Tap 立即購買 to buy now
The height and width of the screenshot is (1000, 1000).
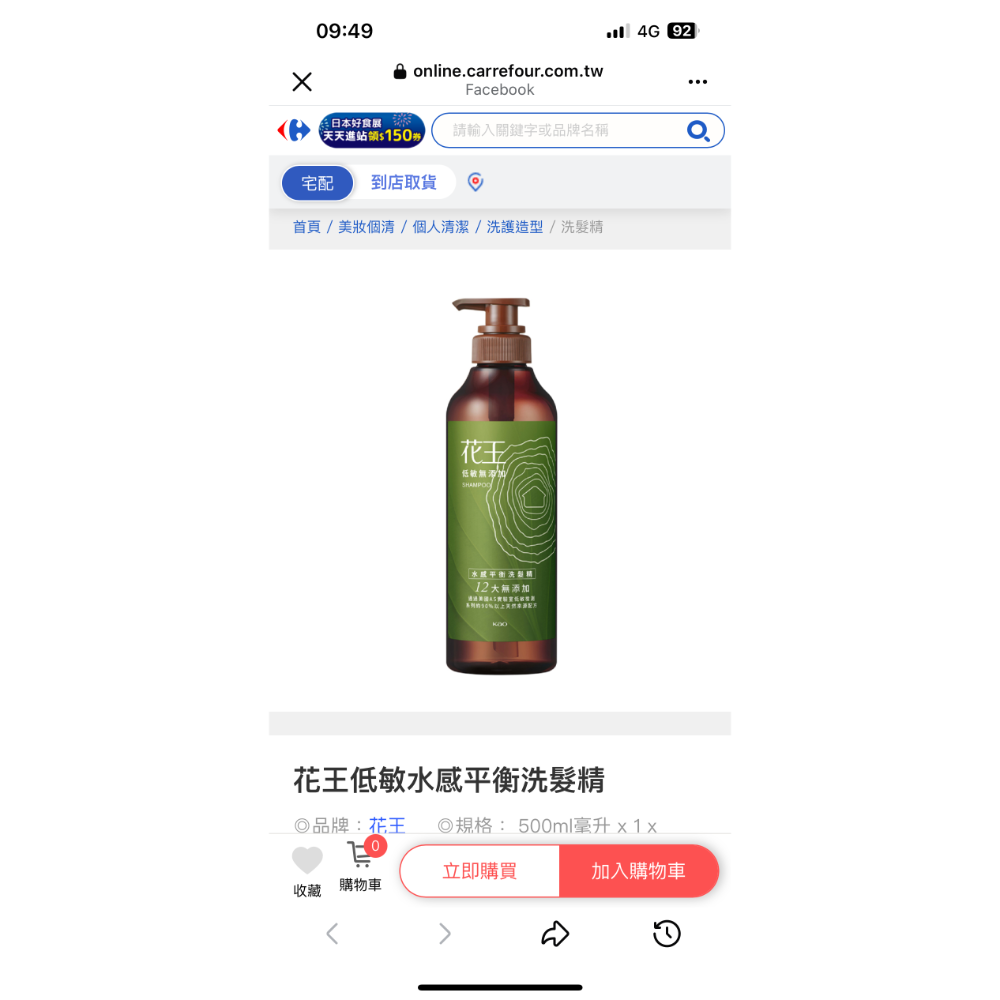tap(480, 871)
